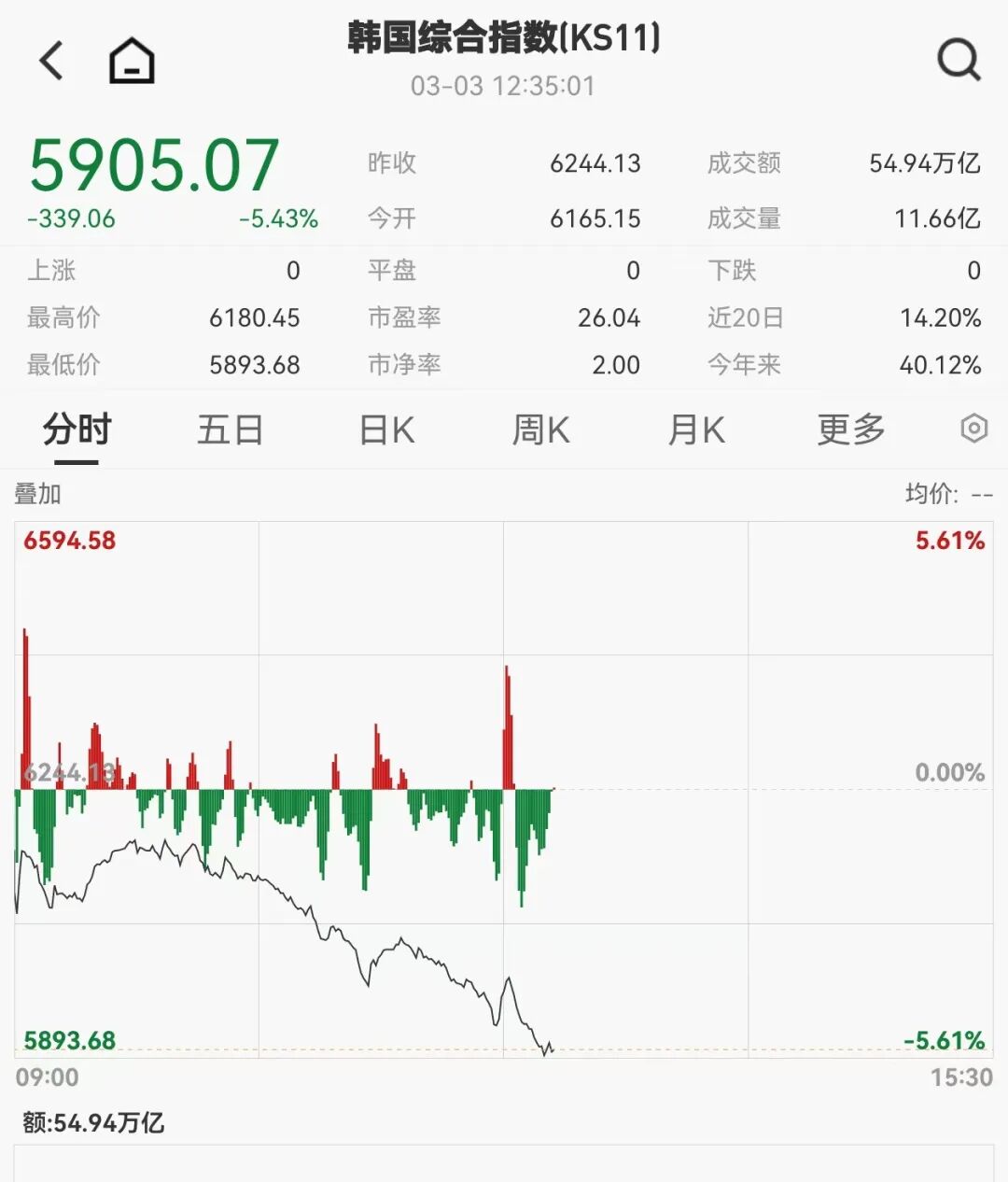
Task: Click the timestamp 03-03 12:35:01
Action: pyautogui.click(x=504, y=87)
